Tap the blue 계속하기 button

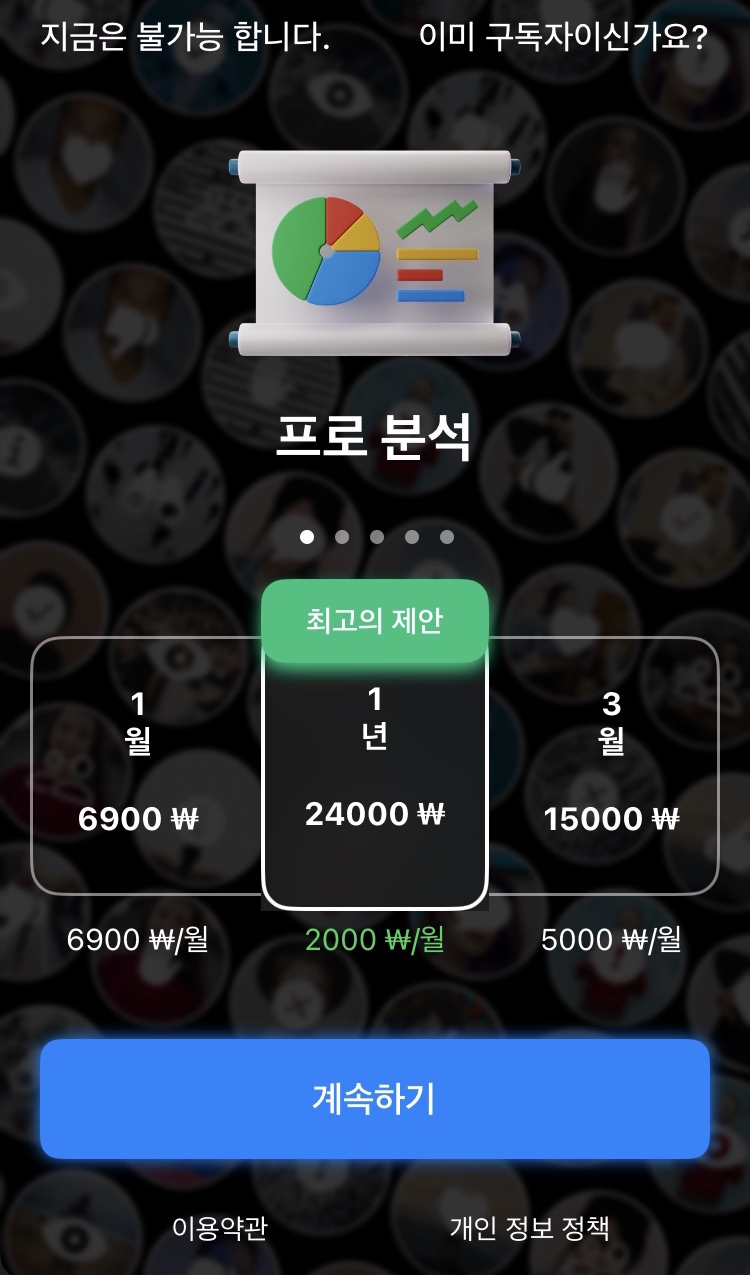(x=375, y=1098)
